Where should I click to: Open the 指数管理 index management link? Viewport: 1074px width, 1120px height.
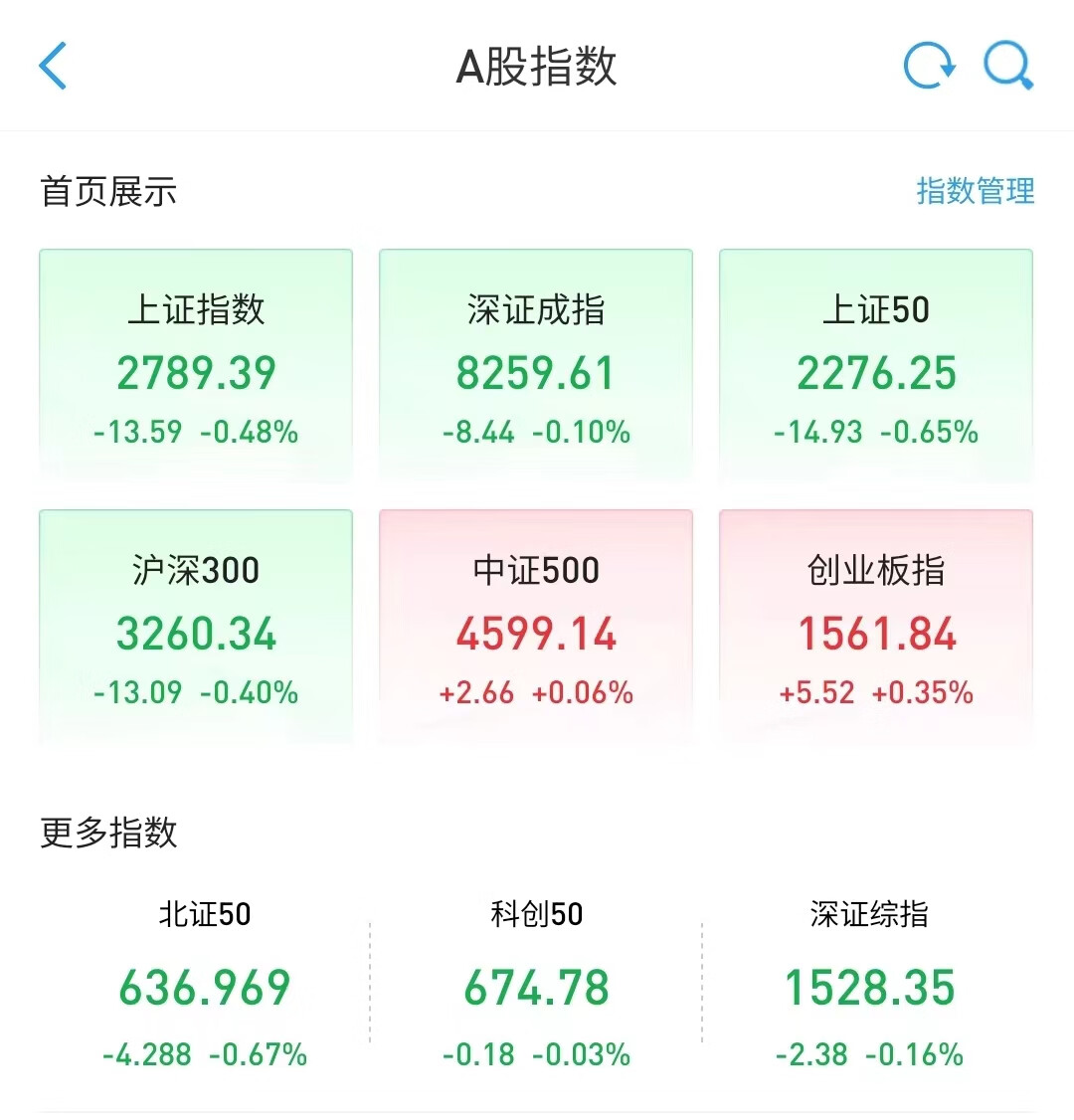point(975,191)
